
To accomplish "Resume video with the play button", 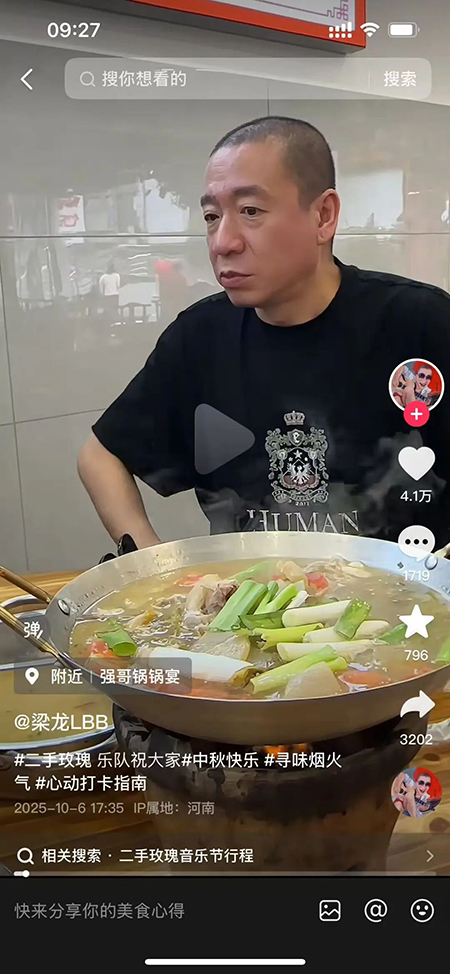I will point(224,439).
